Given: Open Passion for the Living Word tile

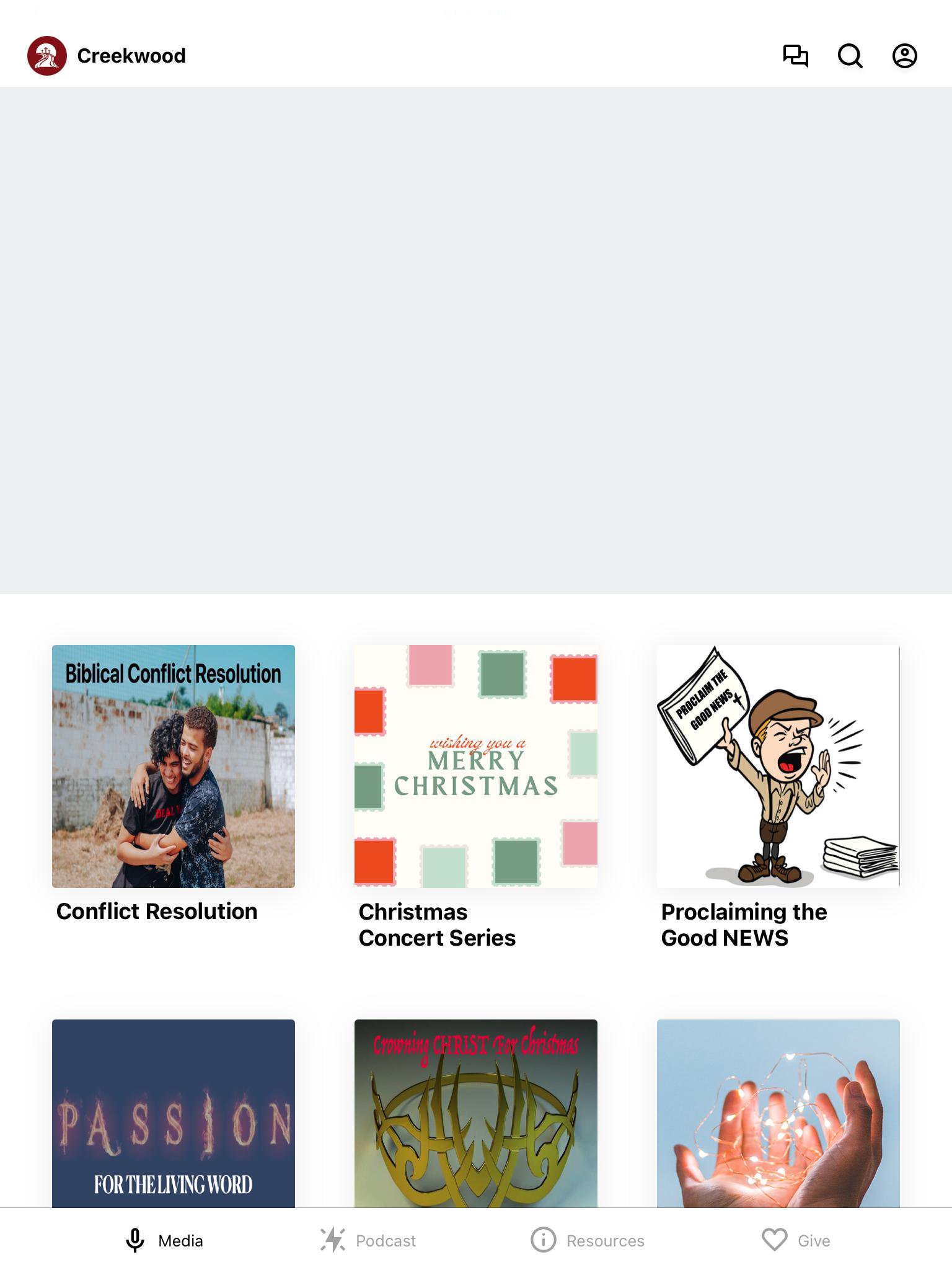Looking at the screenshot, I should [x=173, y=1113].
